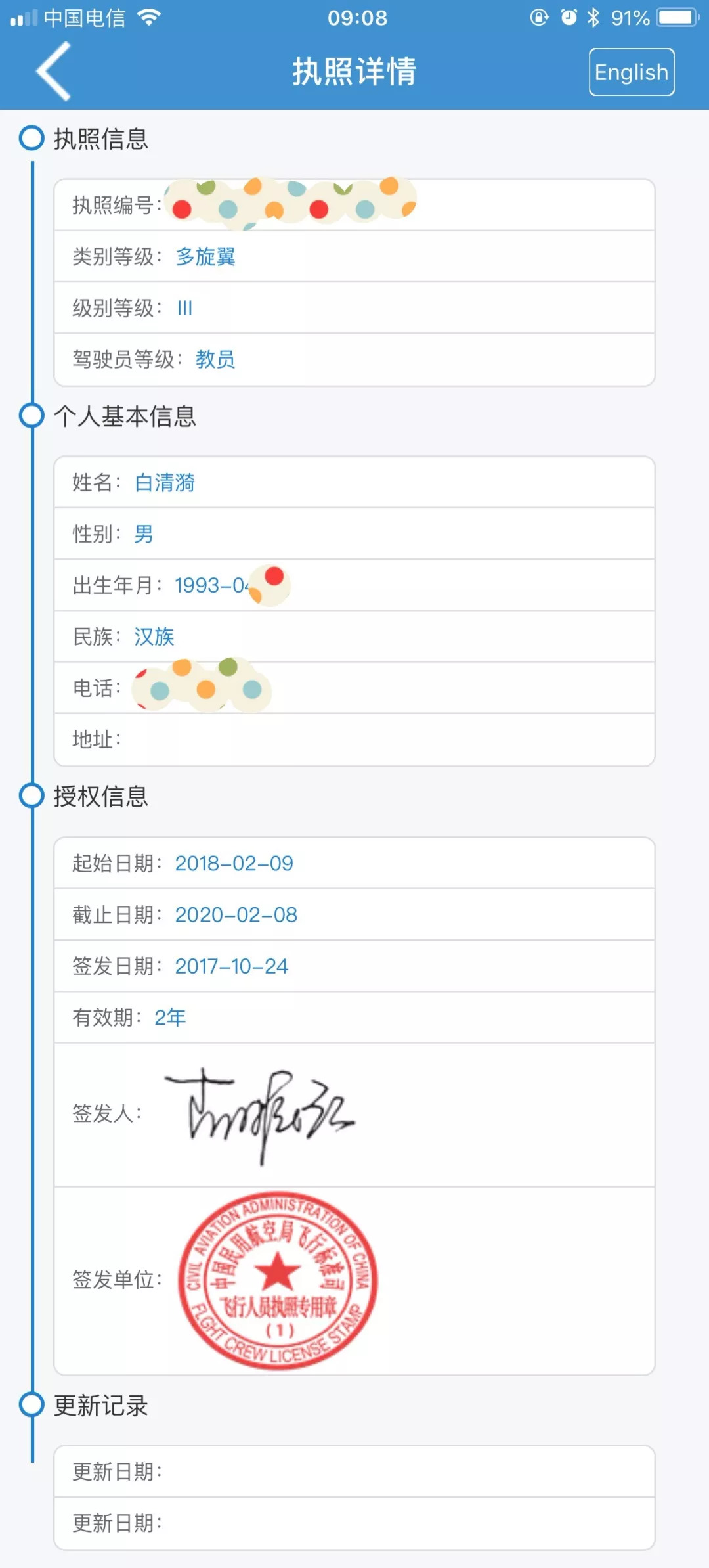Go back using the top-left arrow

[54, 71]
